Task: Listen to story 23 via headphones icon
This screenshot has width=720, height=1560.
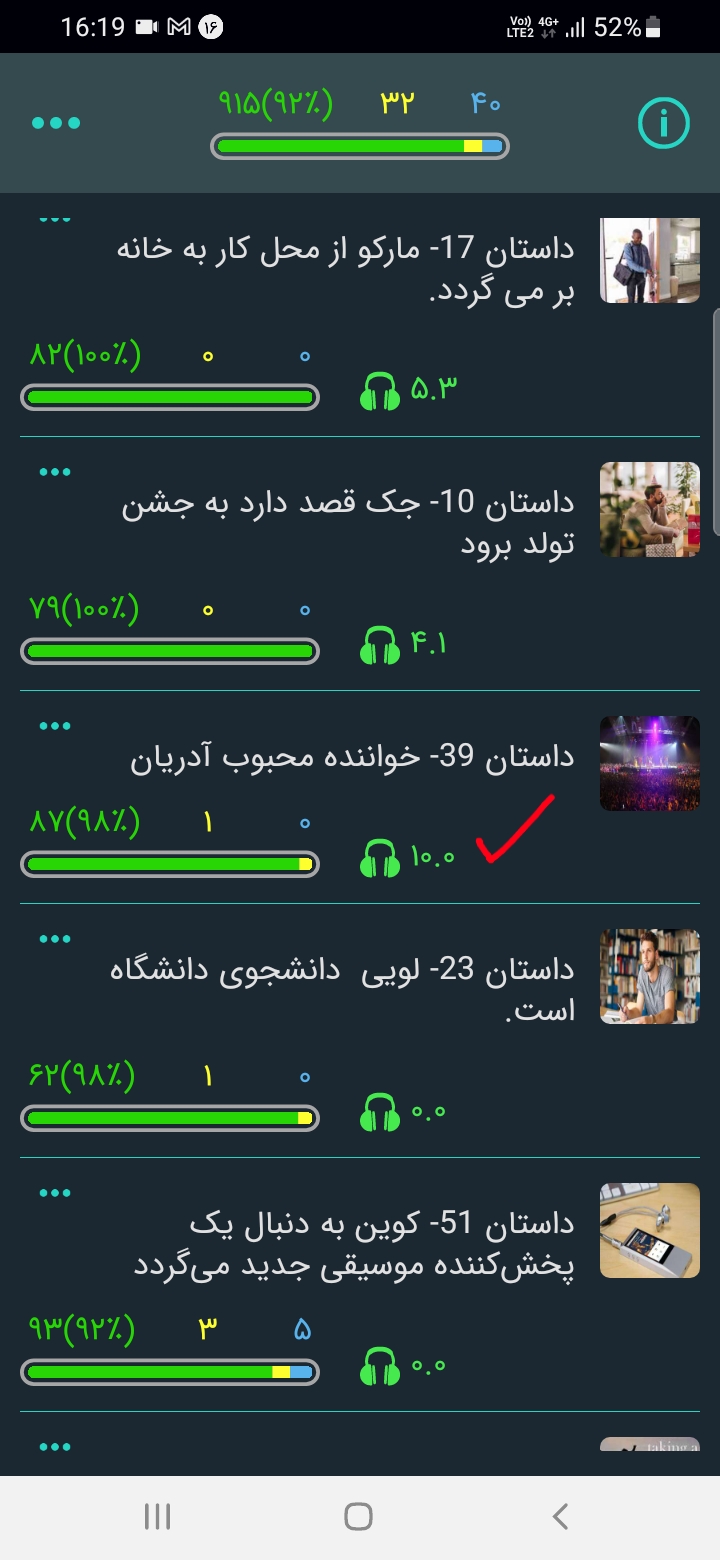Action: [x=380, y=1112]
